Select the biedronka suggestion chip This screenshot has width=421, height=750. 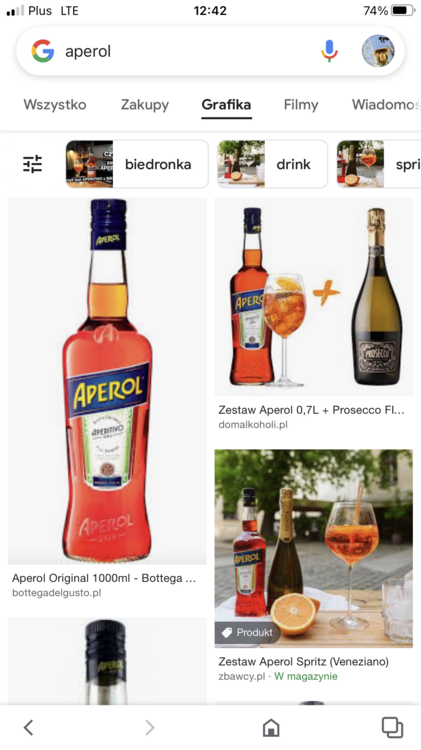tap(137, 164)
